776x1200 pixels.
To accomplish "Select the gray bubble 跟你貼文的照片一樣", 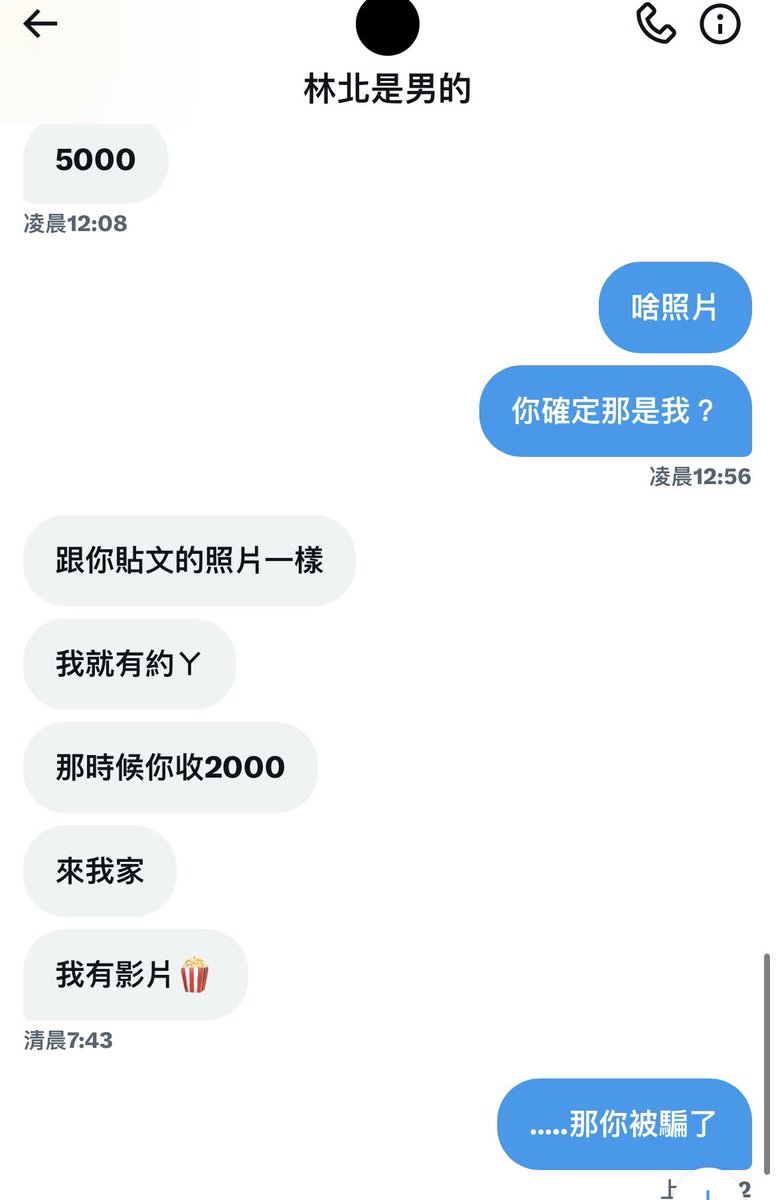I will click(189, 561).
